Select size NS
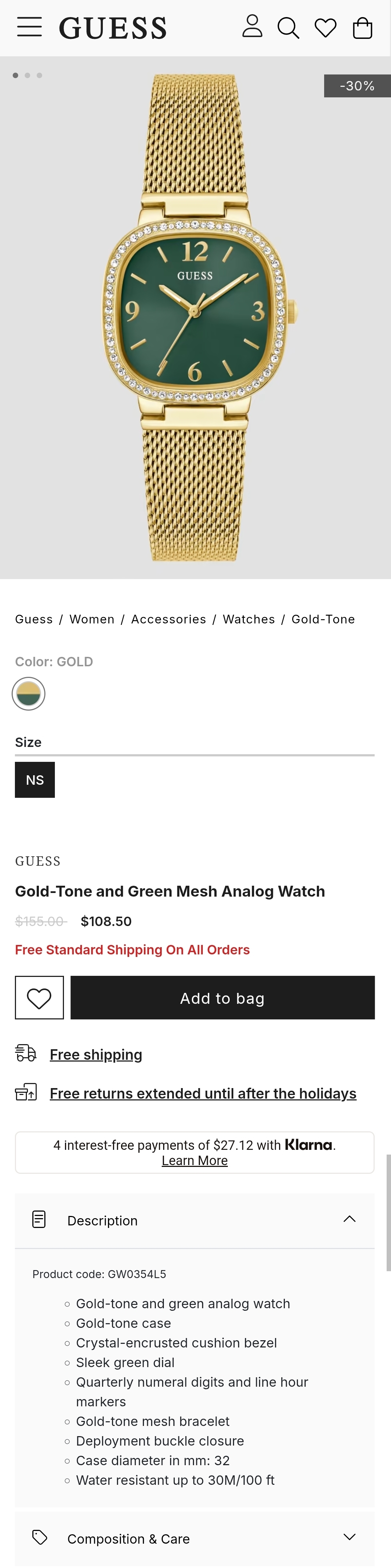 click(35, 780)
